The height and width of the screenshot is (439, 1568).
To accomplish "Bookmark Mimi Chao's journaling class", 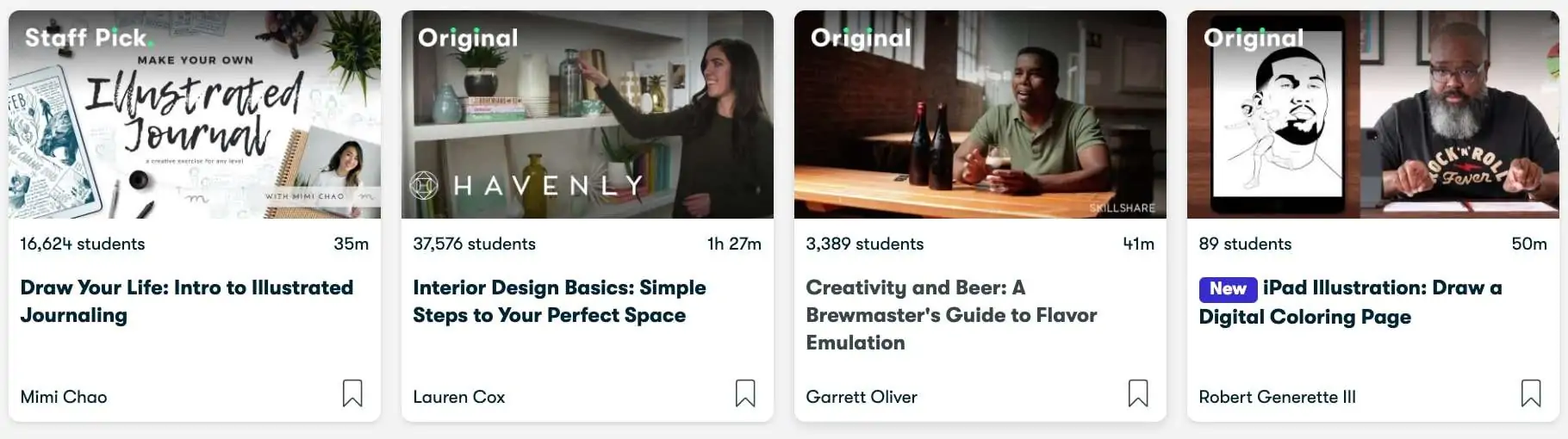I will point(352,393).
